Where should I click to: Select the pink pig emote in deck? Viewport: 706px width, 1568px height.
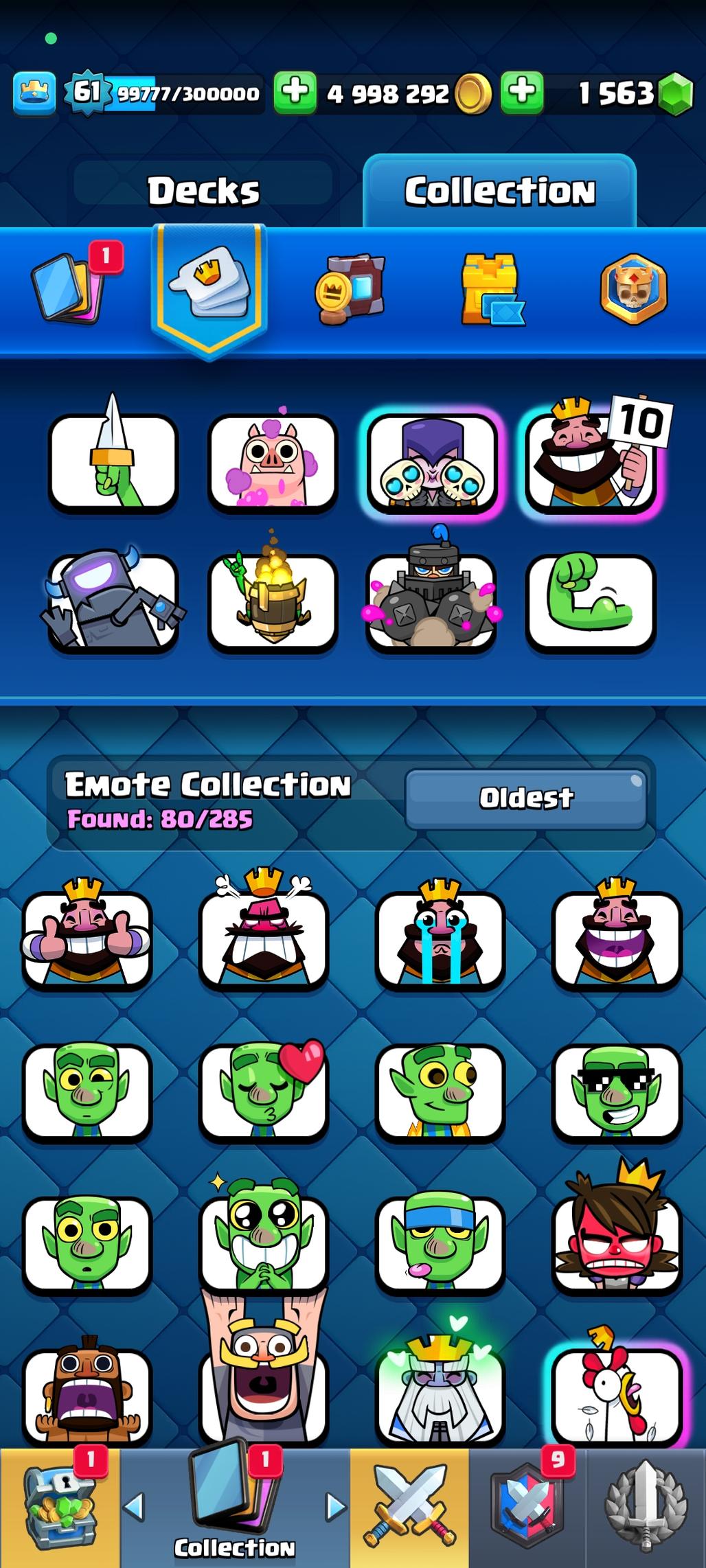click(273, 462)
